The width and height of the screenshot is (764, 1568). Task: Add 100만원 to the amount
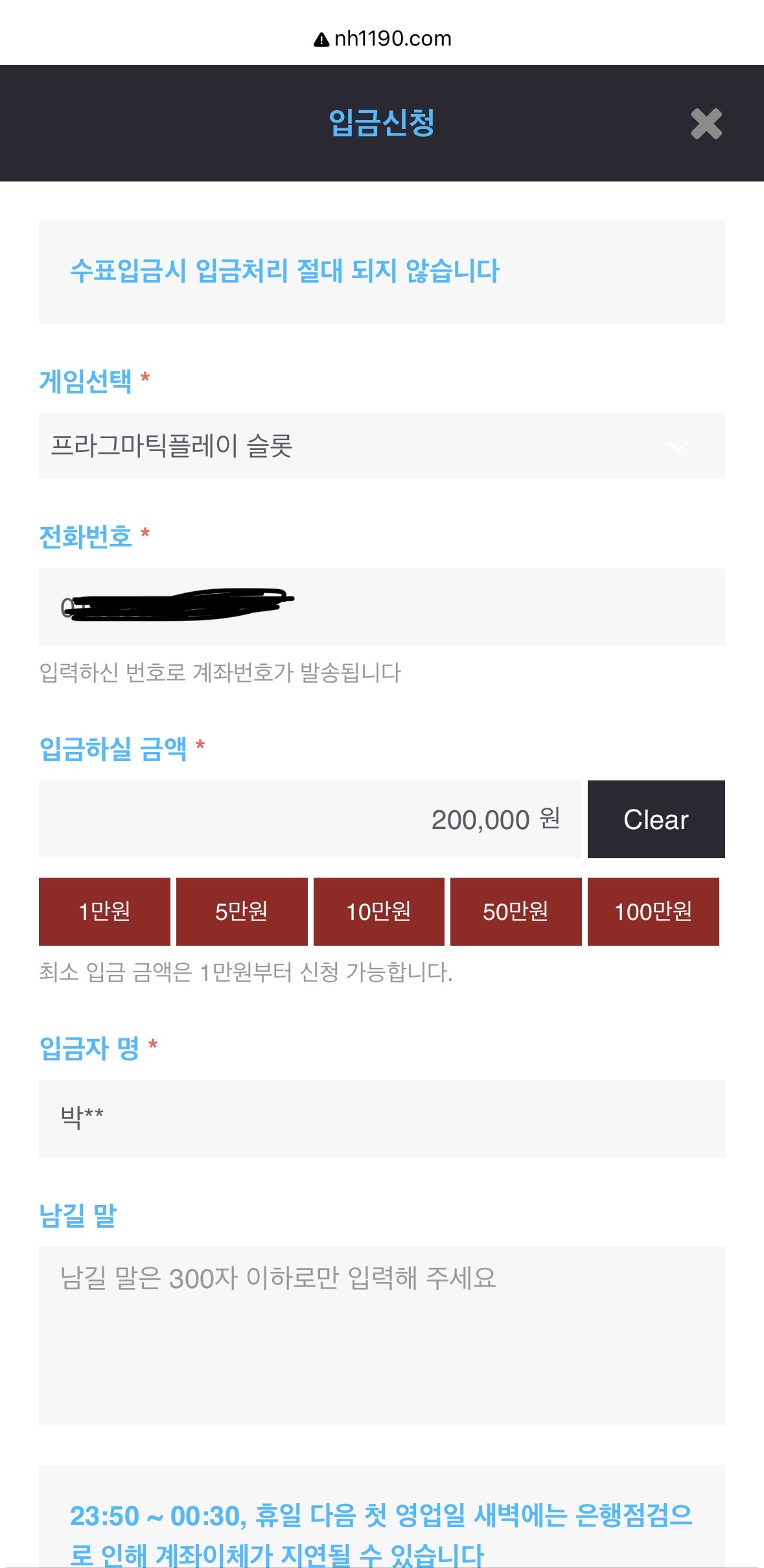pos(653,911)
